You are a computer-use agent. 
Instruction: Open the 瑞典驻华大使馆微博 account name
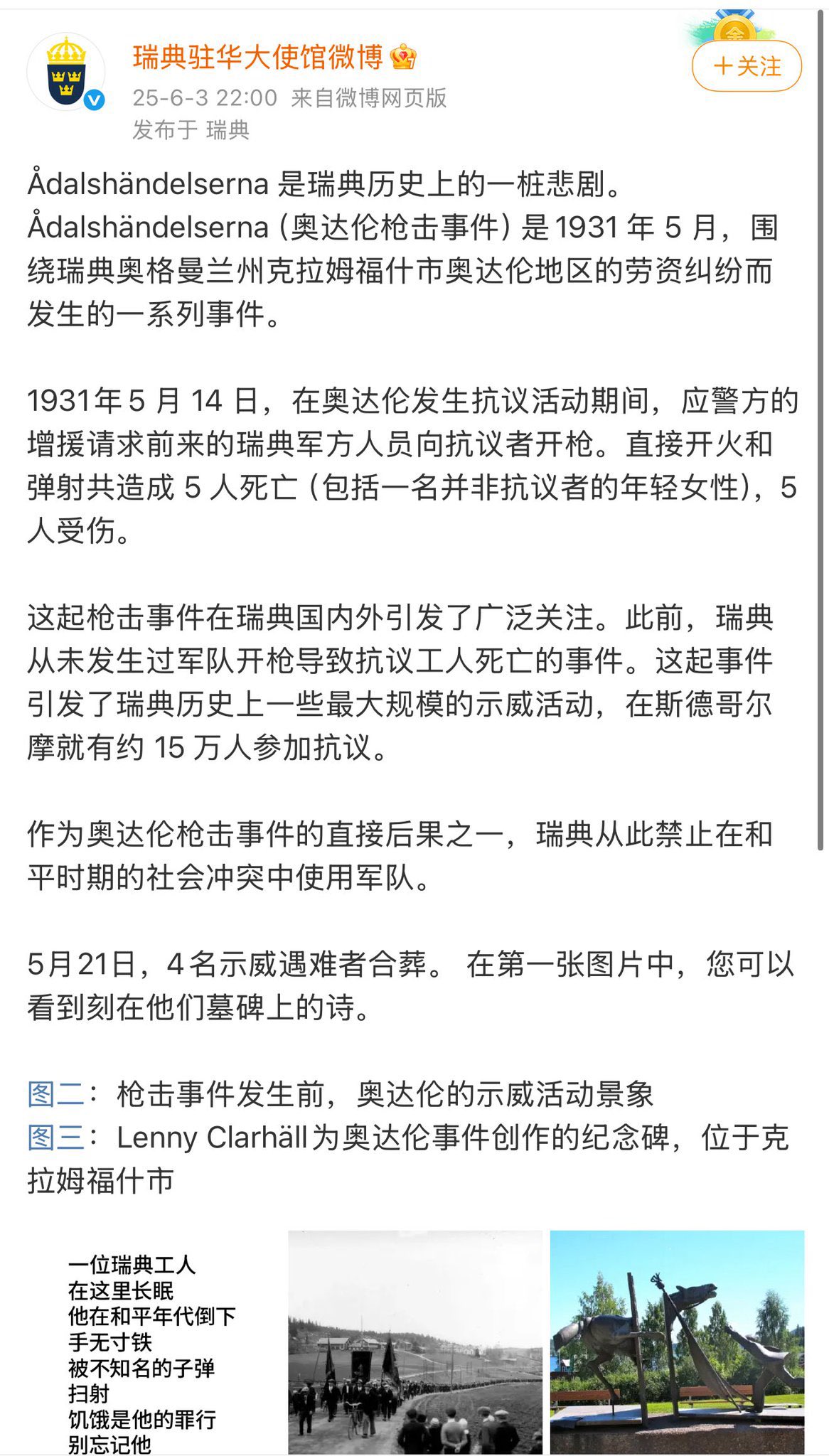click(x=258, y=57)
